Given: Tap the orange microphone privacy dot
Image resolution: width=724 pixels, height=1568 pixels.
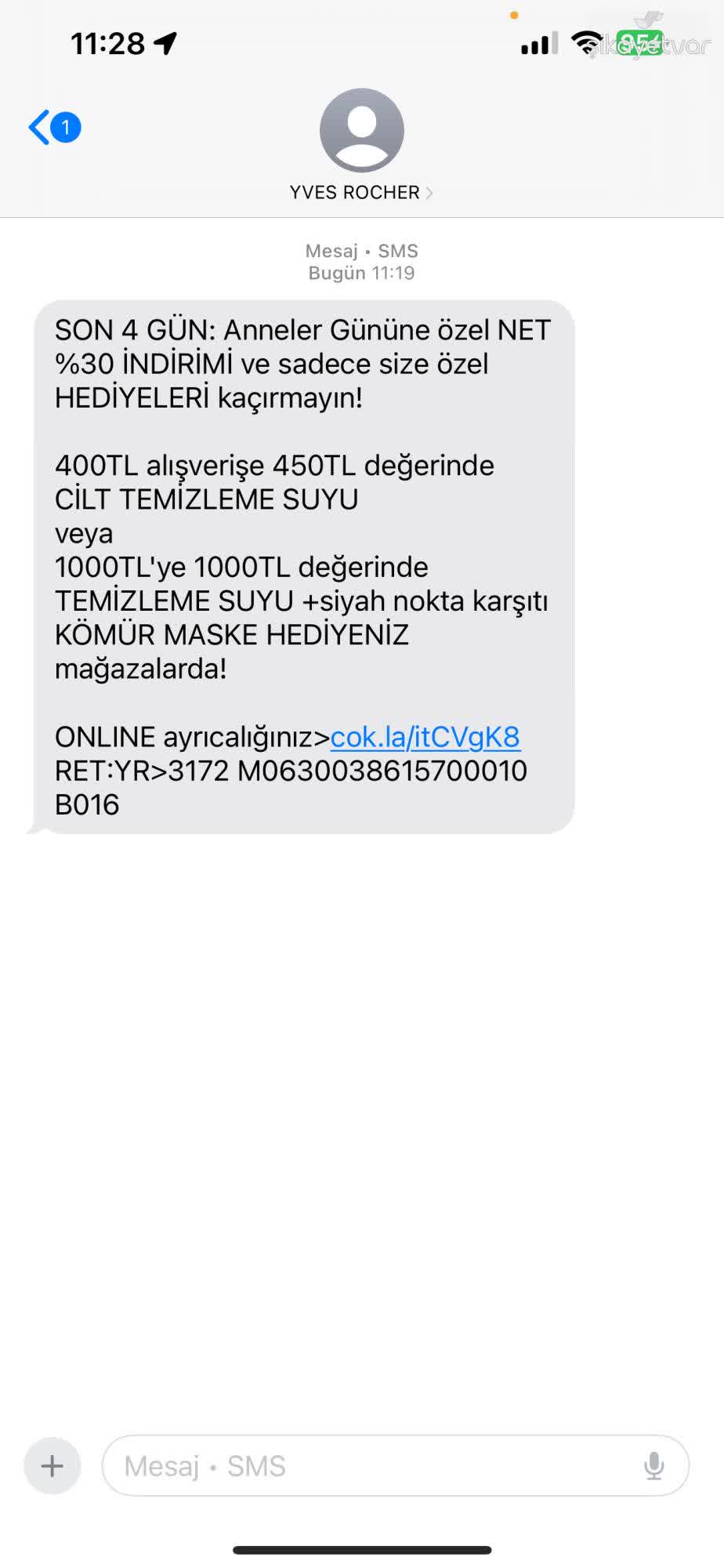Looking at the screenshot, I should coord(516,14).
